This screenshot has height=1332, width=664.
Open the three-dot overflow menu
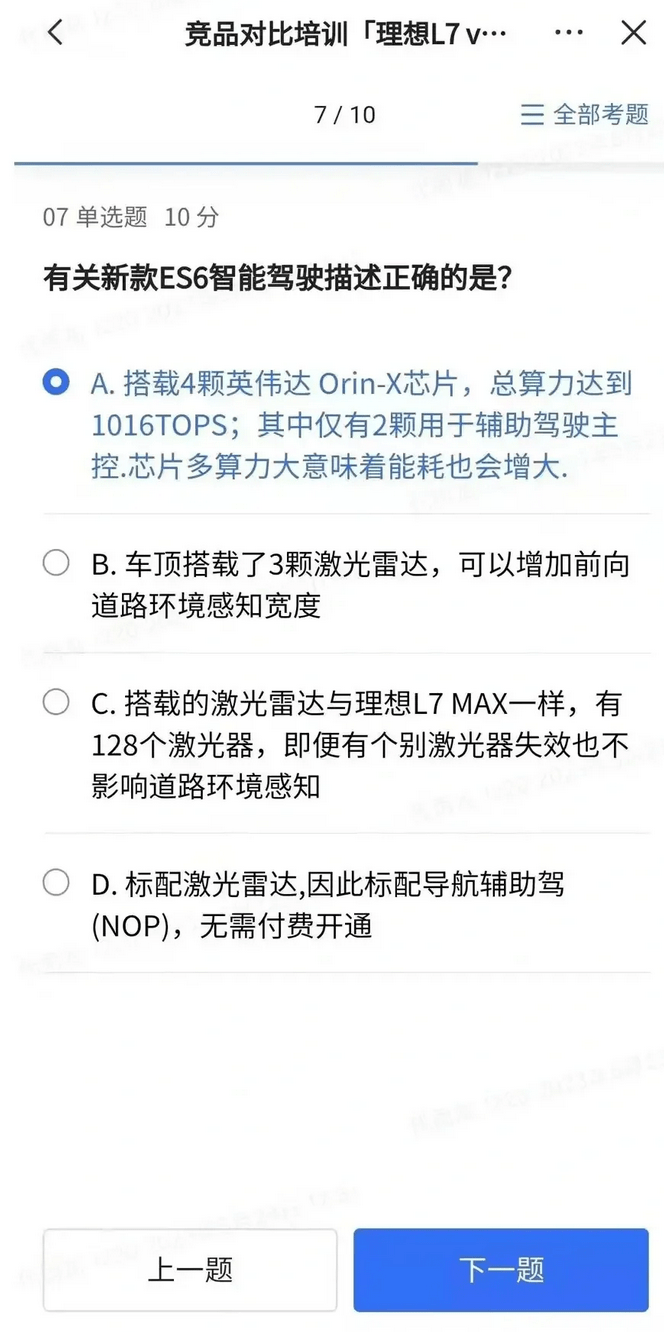point(568,32)
